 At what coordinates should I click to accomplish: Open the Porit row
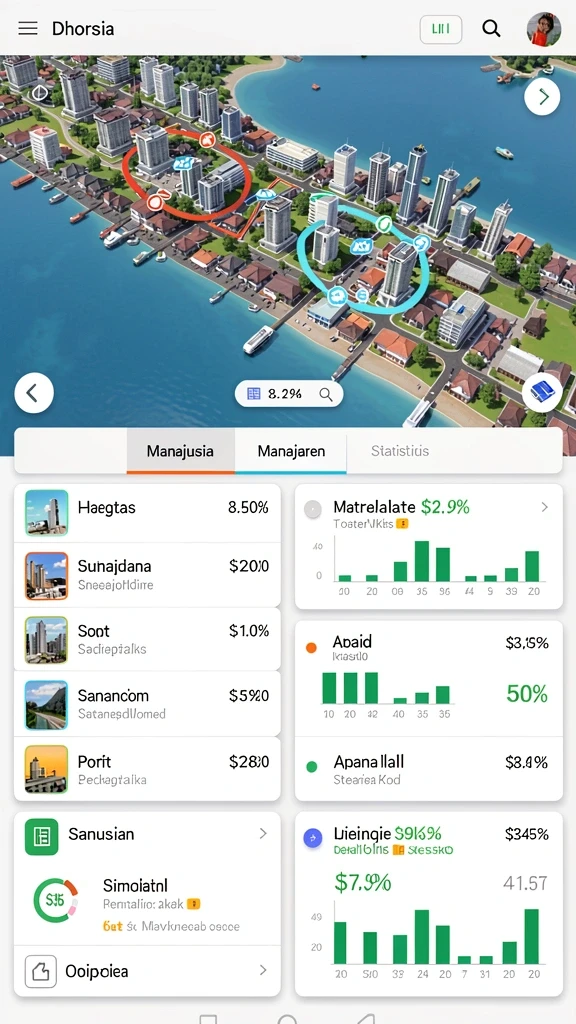[x=148, y=769]
